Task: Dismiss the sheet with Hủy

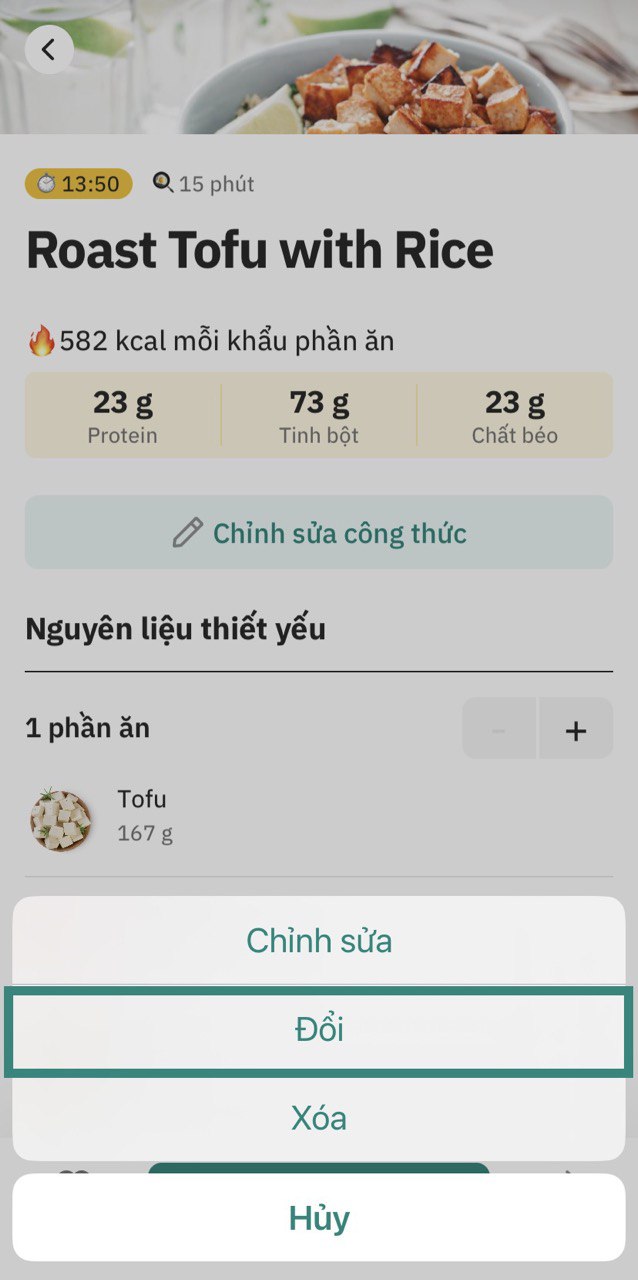Action: tap(319, 1218)
